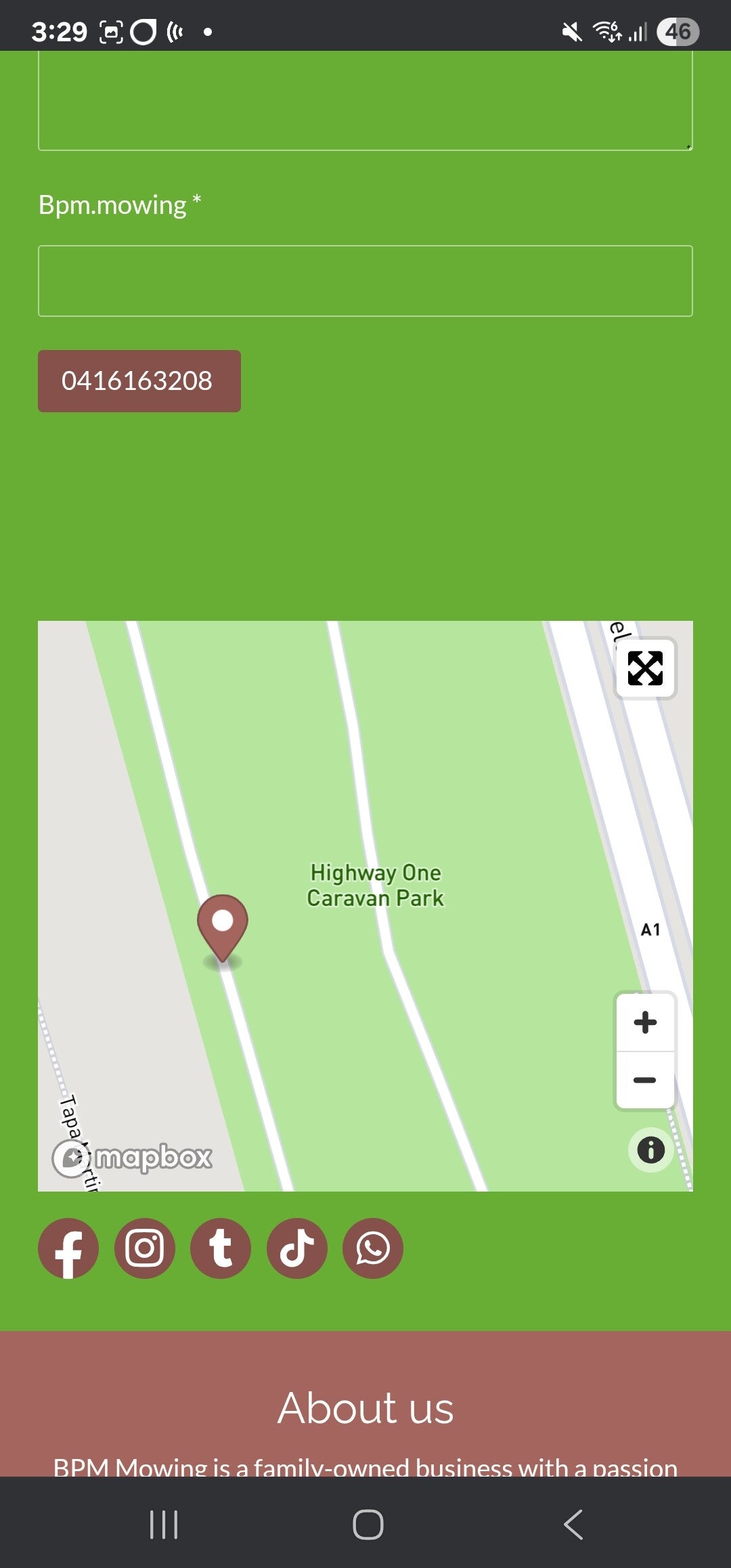Open the Instagram profile
The height and width of the screenshot is (1568, 731).
point(145,1248)
